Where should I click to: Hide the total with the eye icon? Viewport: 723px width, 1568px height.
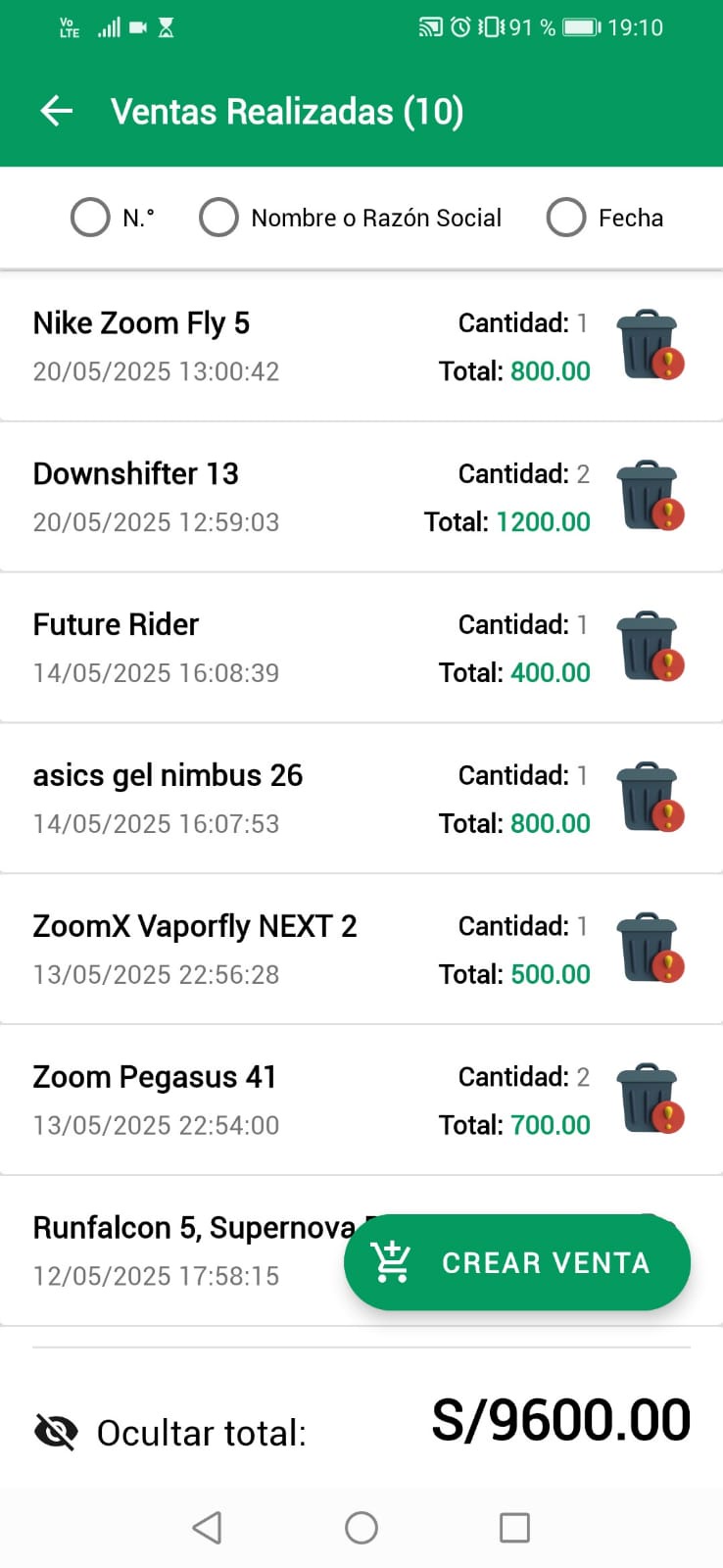56,1433
